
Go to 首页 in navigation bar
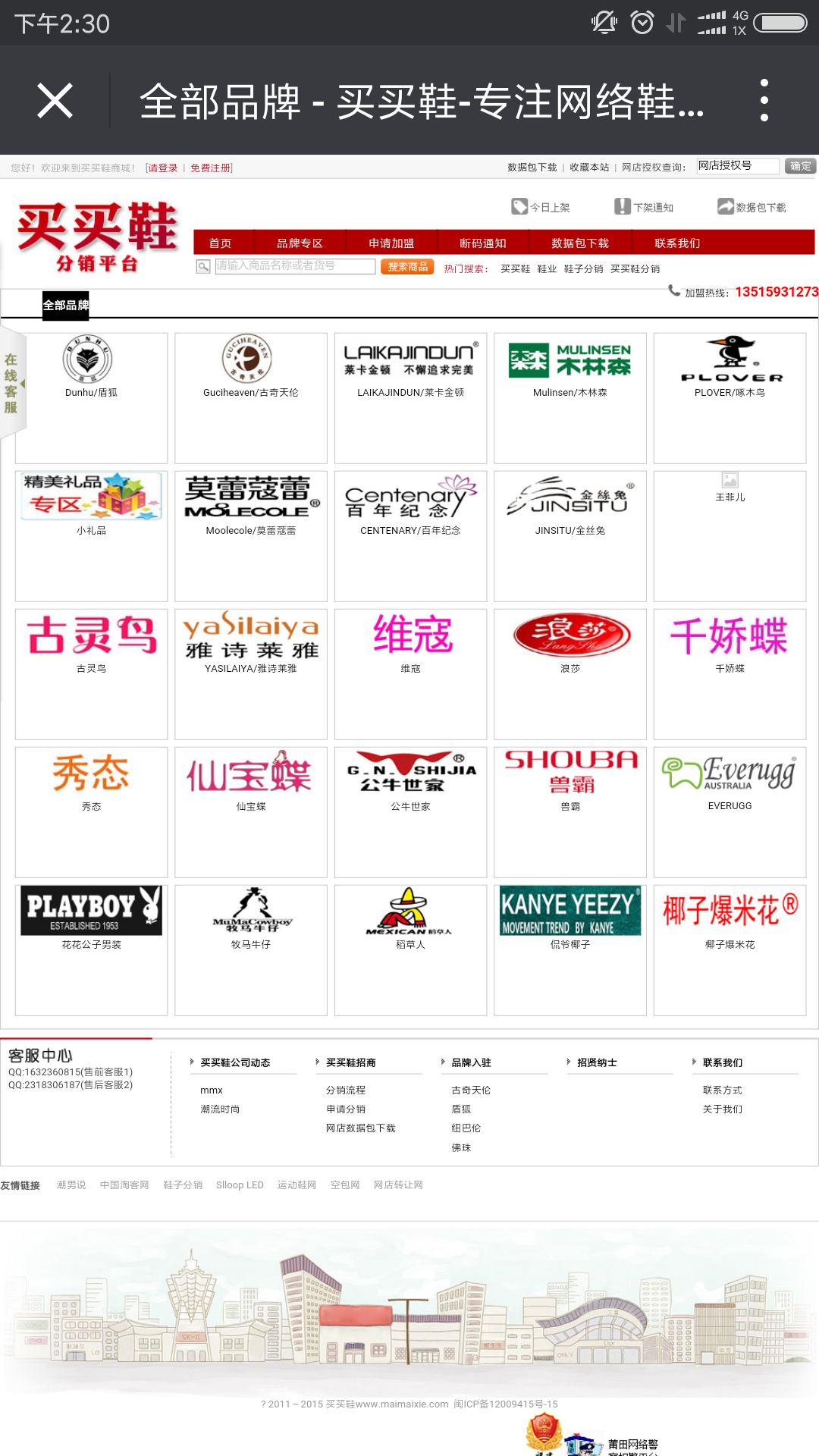(x=221, y=243)
